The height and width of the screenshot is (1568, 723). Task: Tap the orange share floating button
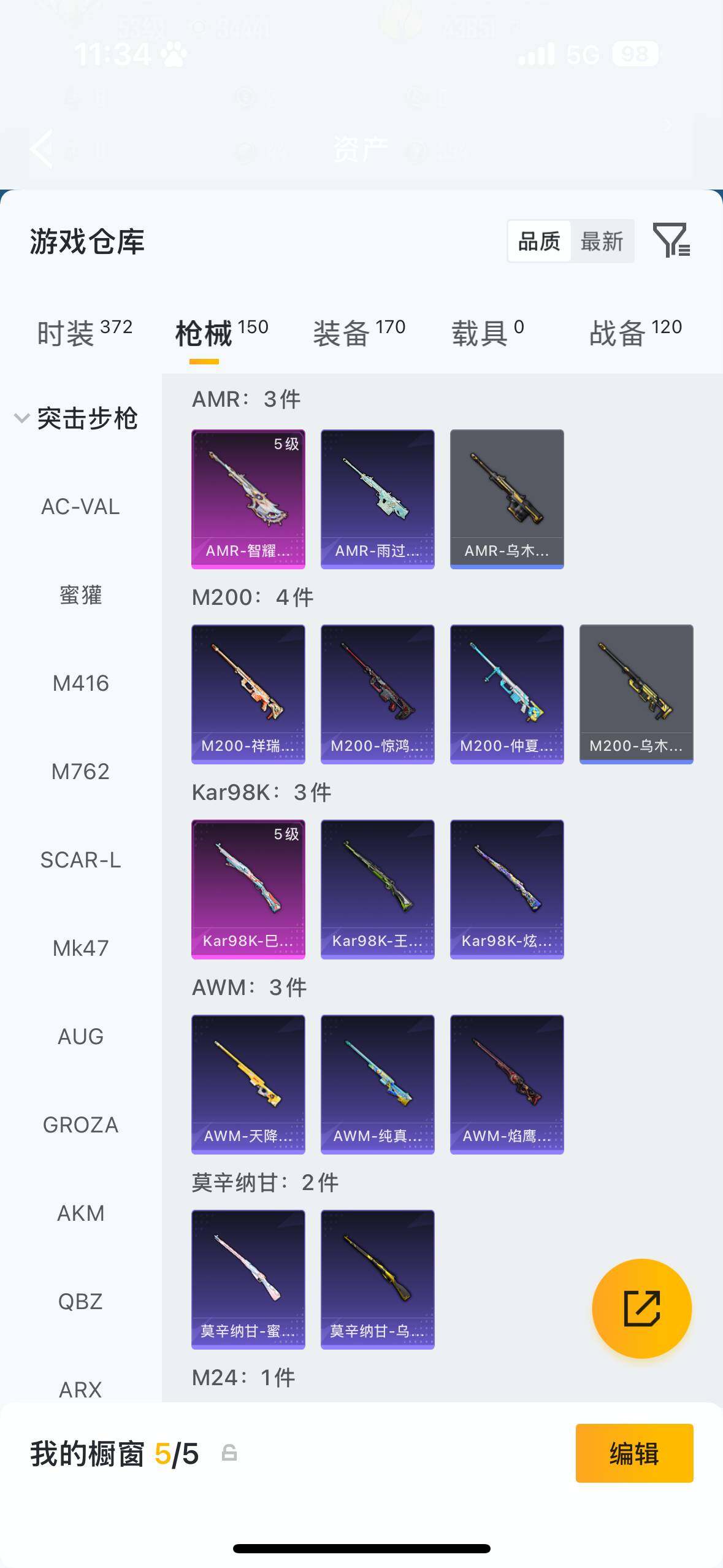pyautogui.click(x=641, y=1309)
